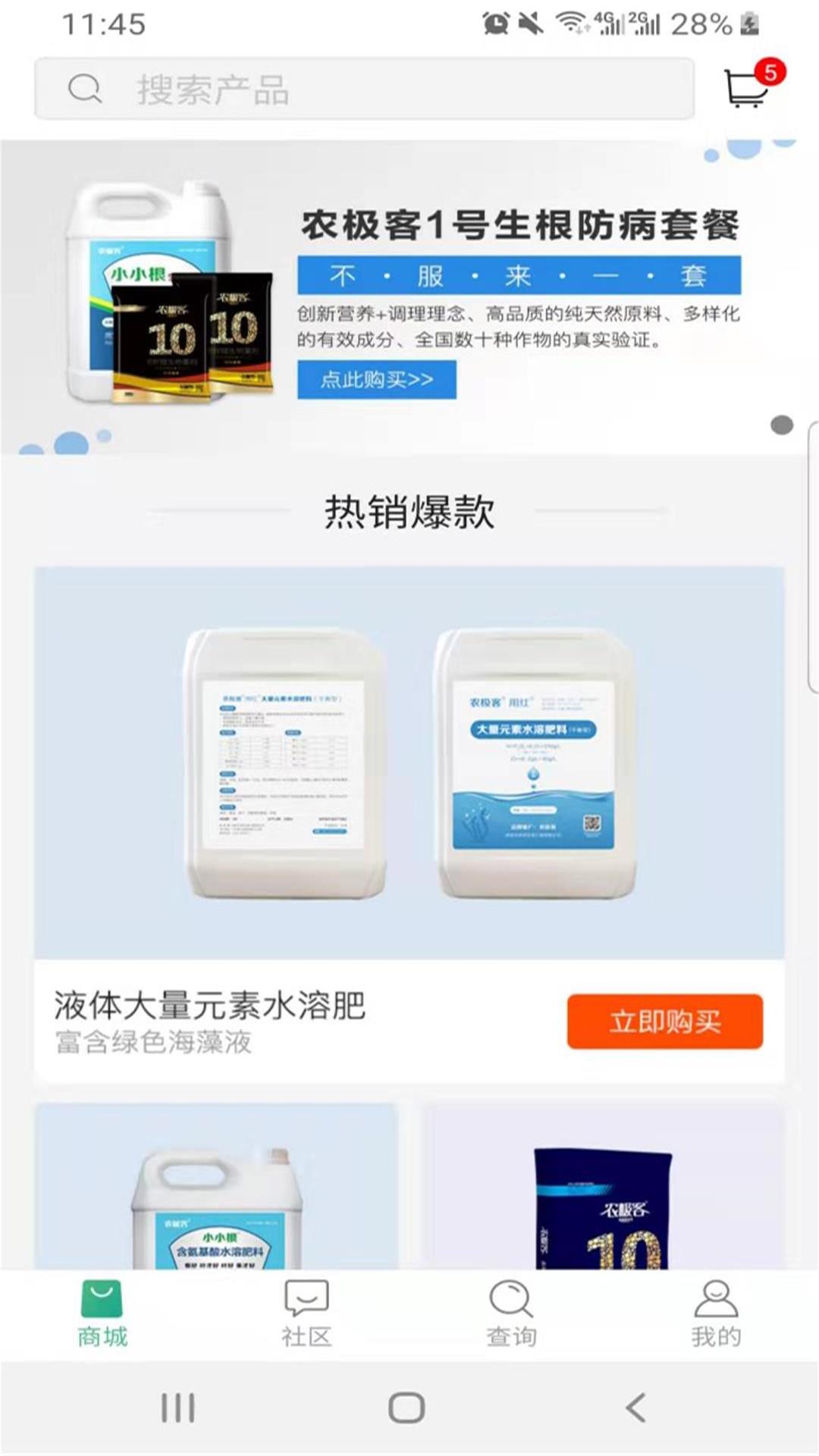Select the 商城 tab
This screenshot has height=1456, width=819.
102,1313
